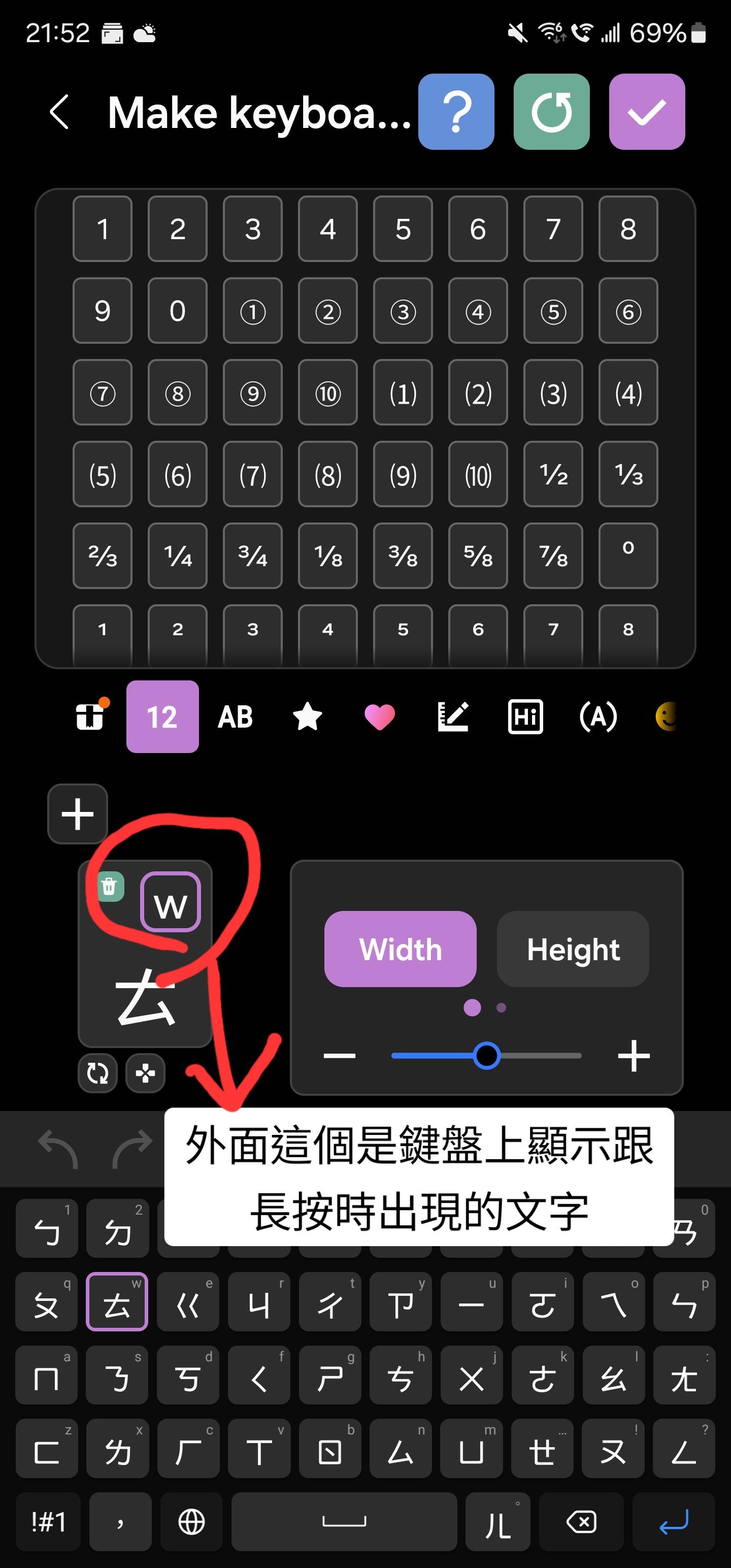The width and height of the screenshot is (731, 1568).
Task: Select the ㄊ key on the keyboard
Action: (x=117, y=1302)
